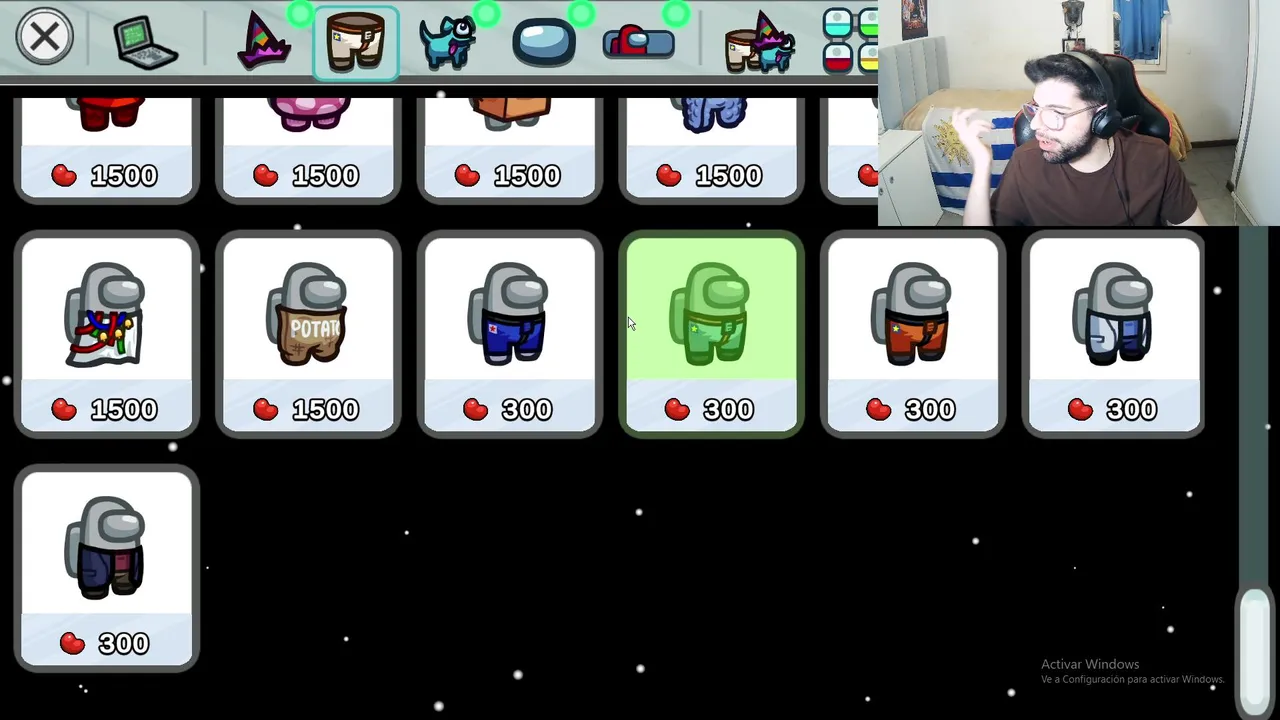
Task: Select the highlighted green pants skin
Action: [711, 335]
